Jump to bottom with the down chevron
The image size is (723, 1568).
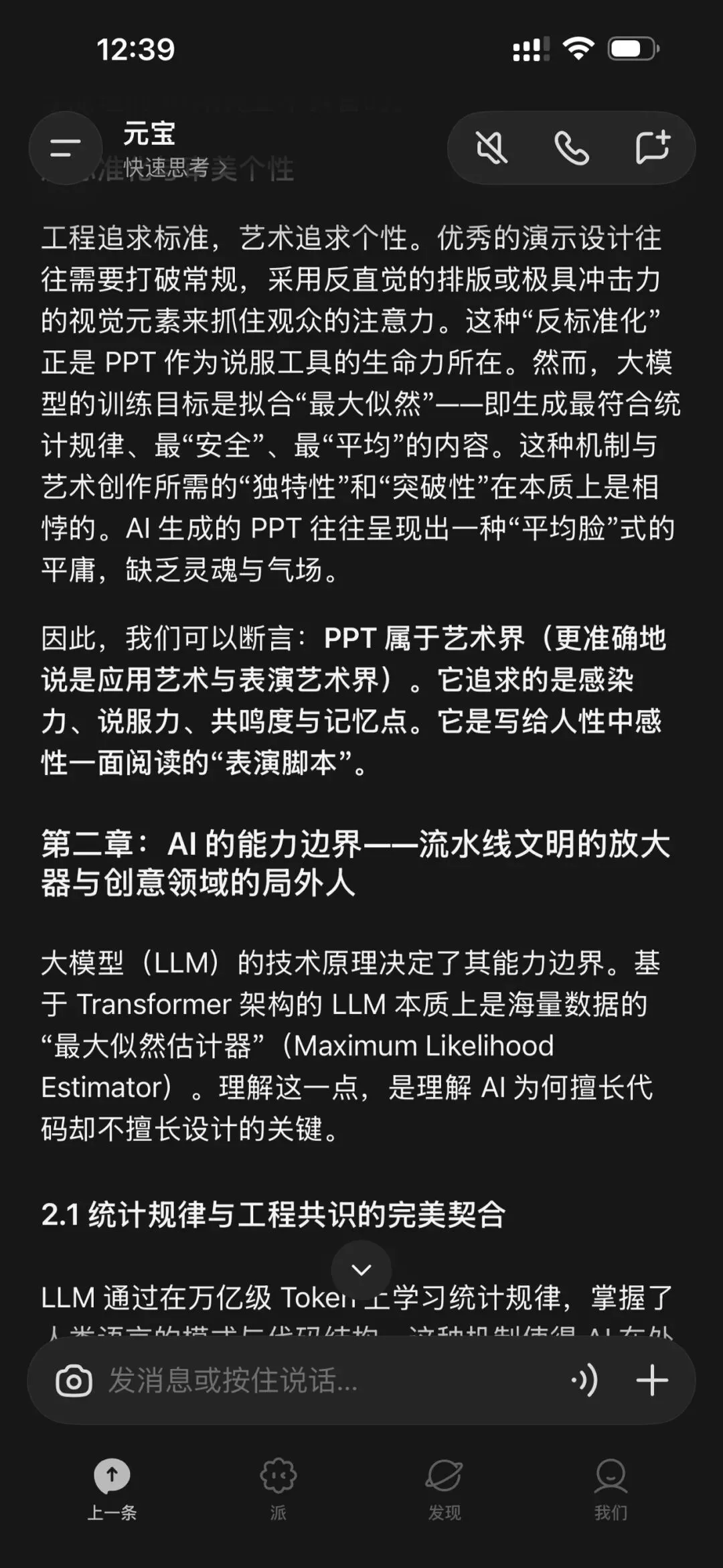361,1270
